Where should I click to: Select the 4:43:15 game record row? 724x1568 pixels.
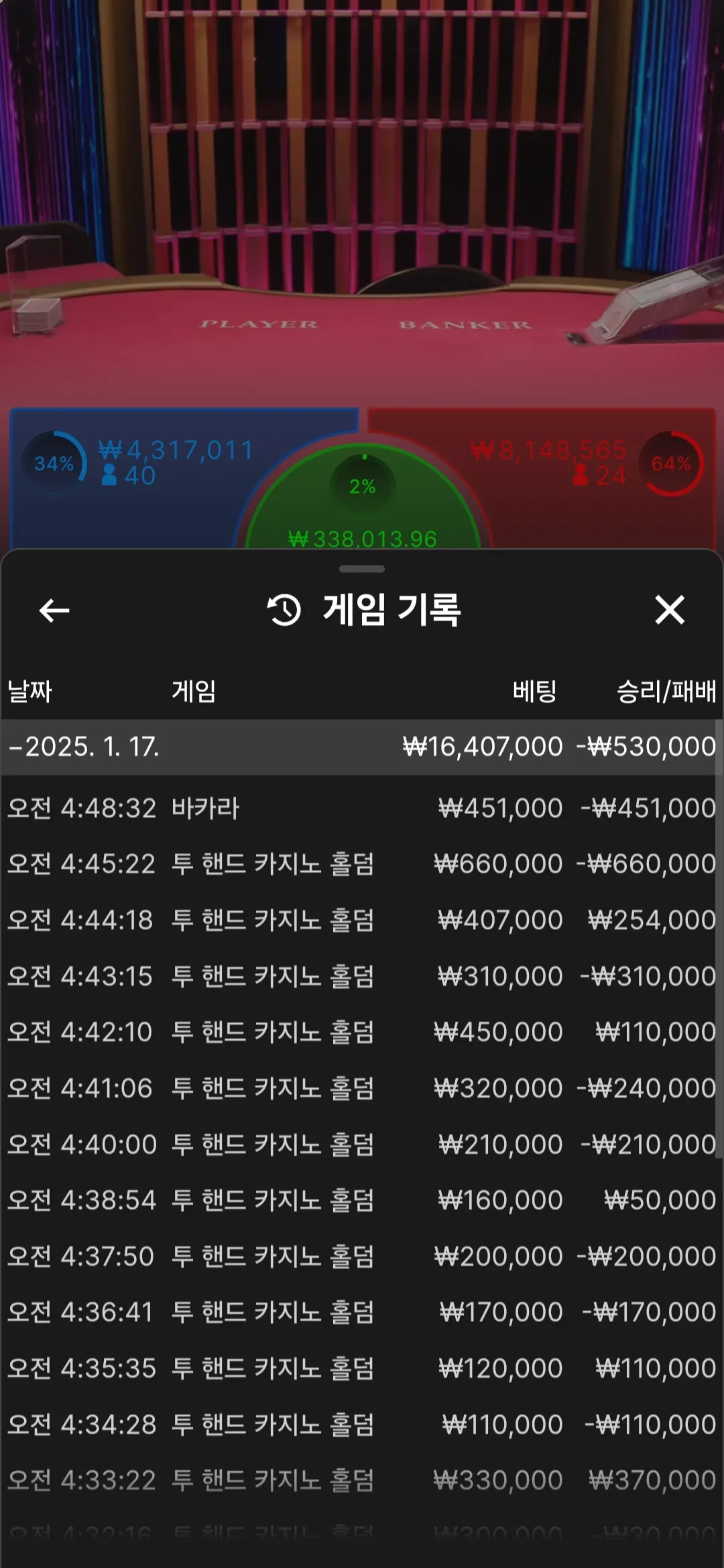click(x=362, y=976)
